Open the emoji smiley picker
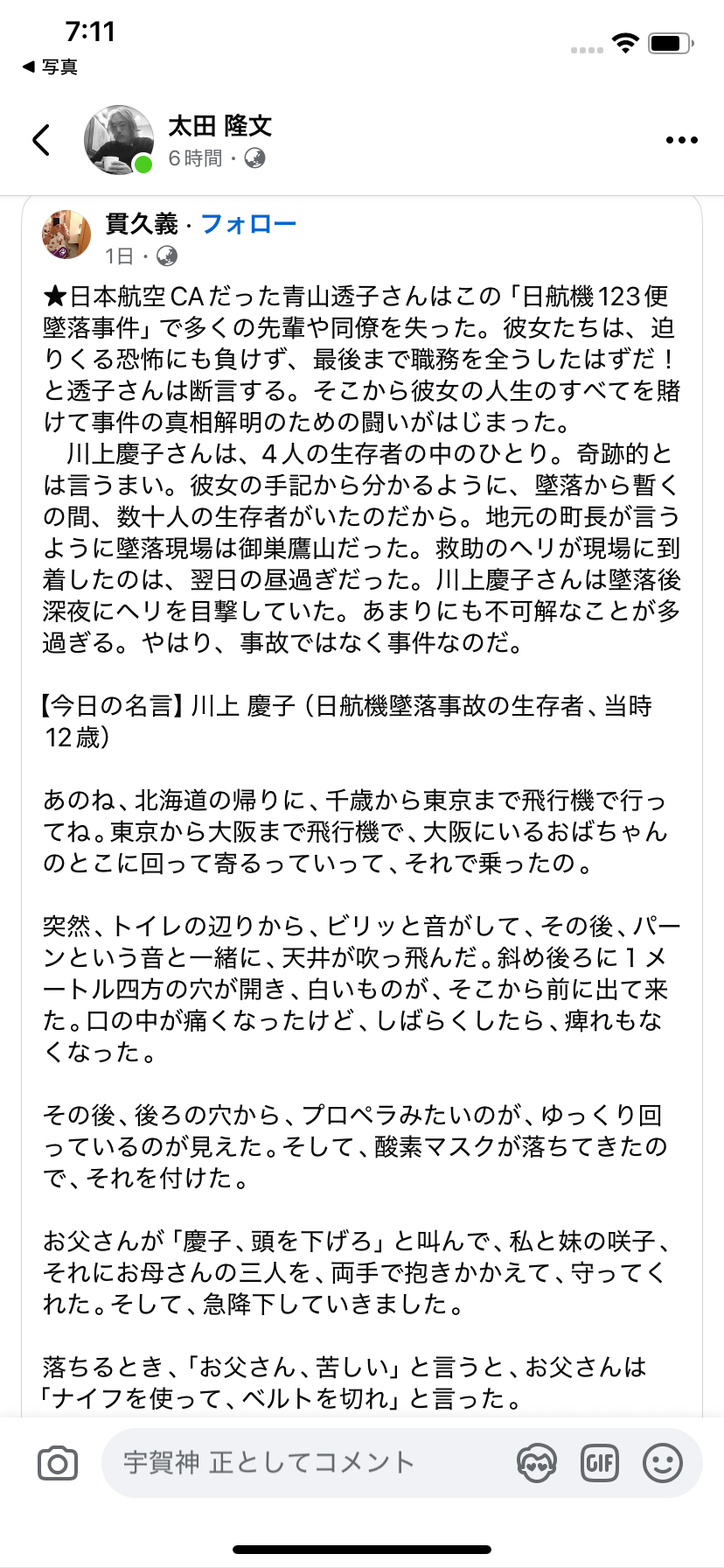 click(x=663, y=1463)
